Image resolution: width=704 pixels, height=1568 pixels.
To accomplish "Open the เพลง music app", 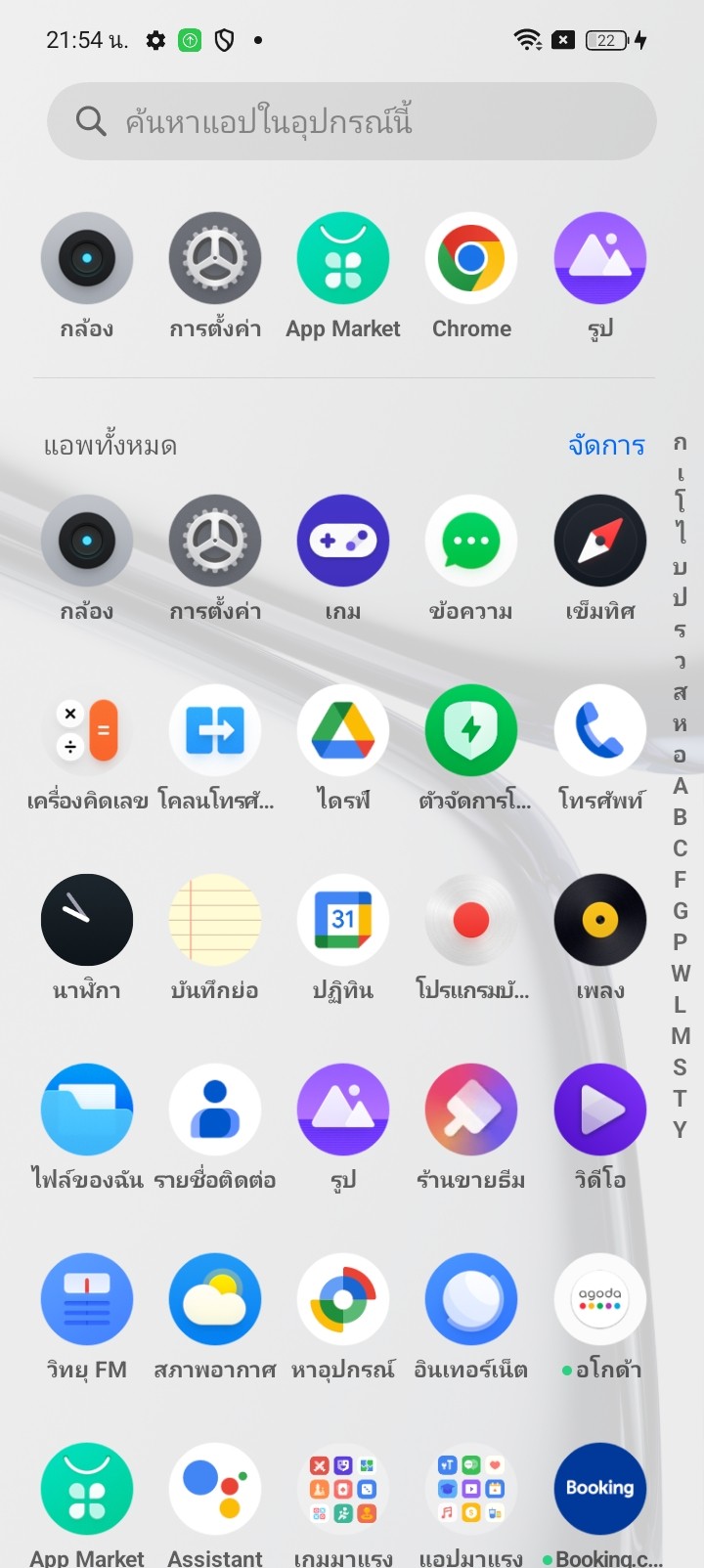I will (x=599, y=921).
